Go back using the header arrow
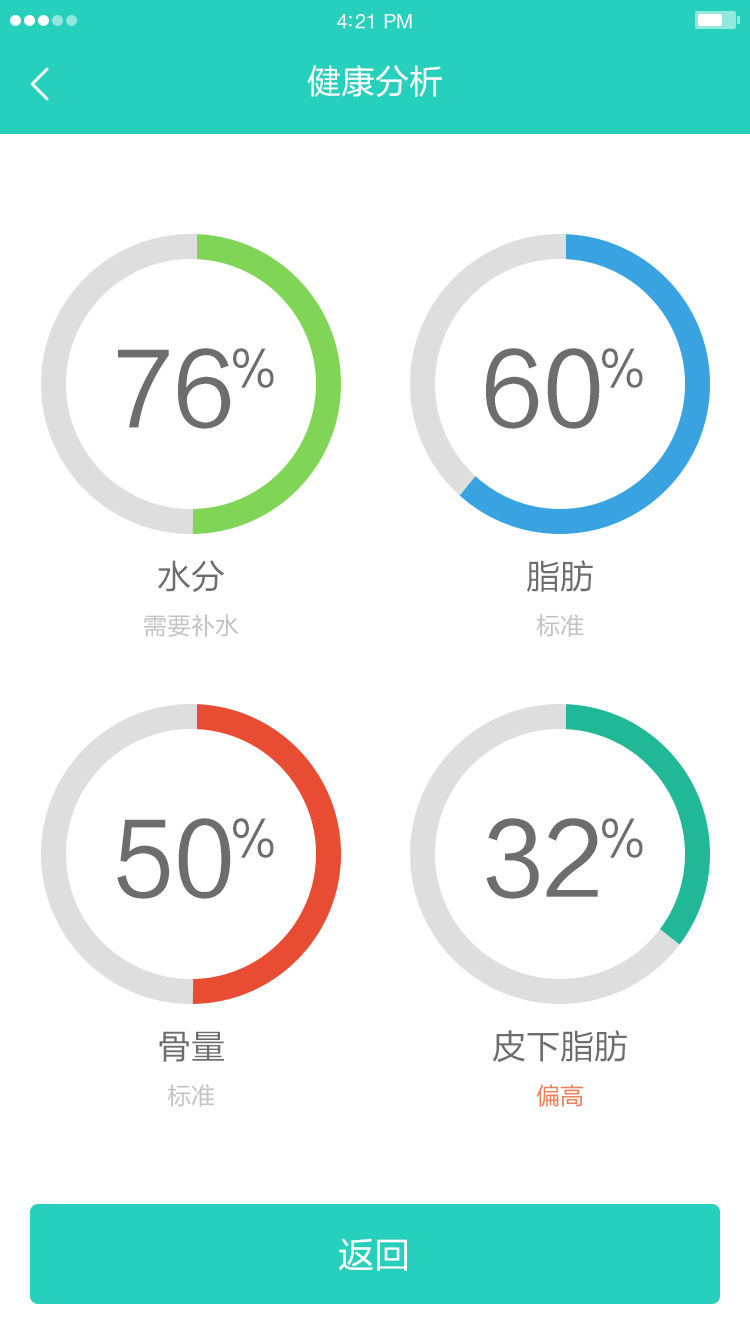750x1334 pixels. [40, 84]
